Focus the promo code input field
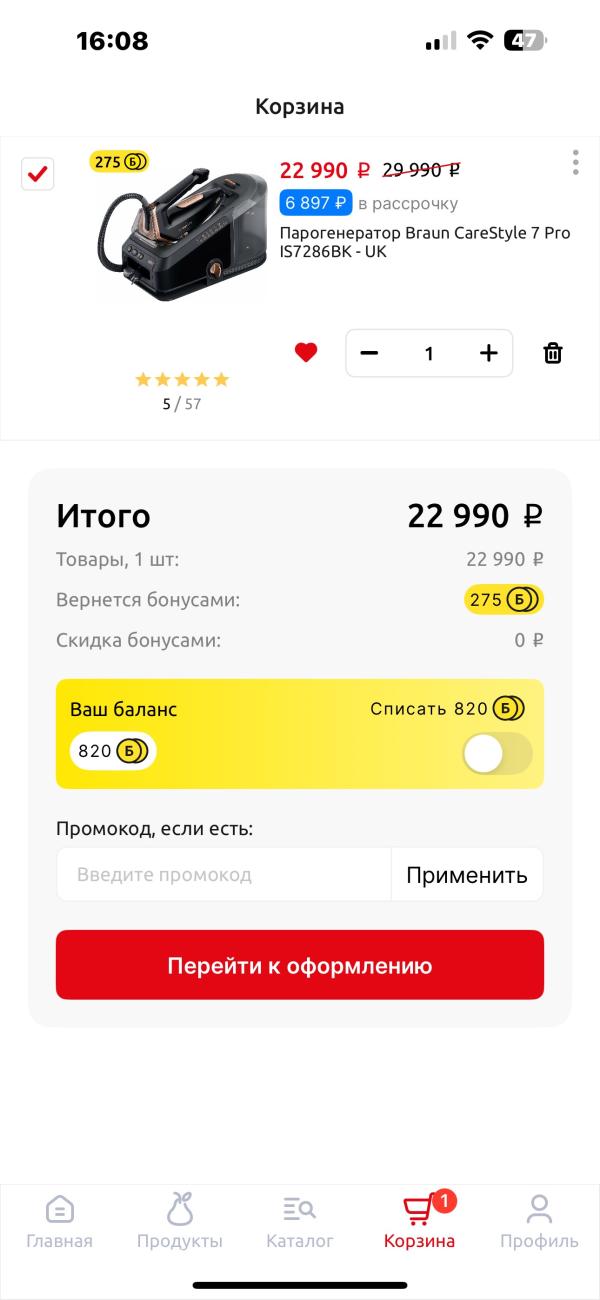The width and height of the screenshot is (600, 1300). click(x=223, y=875)
